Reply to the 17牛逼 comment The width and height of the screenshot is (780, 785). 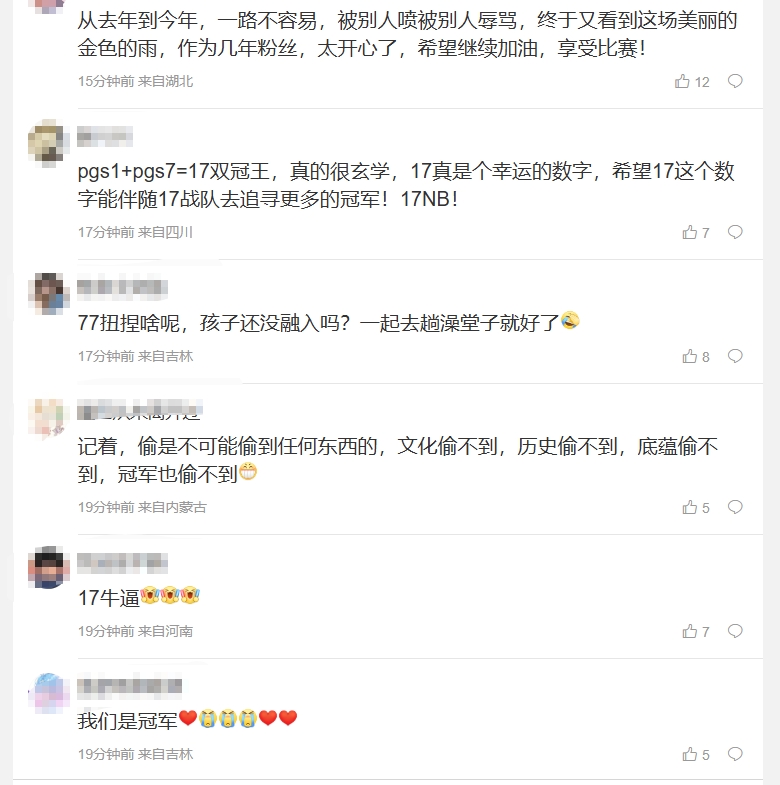coord(735,631)
